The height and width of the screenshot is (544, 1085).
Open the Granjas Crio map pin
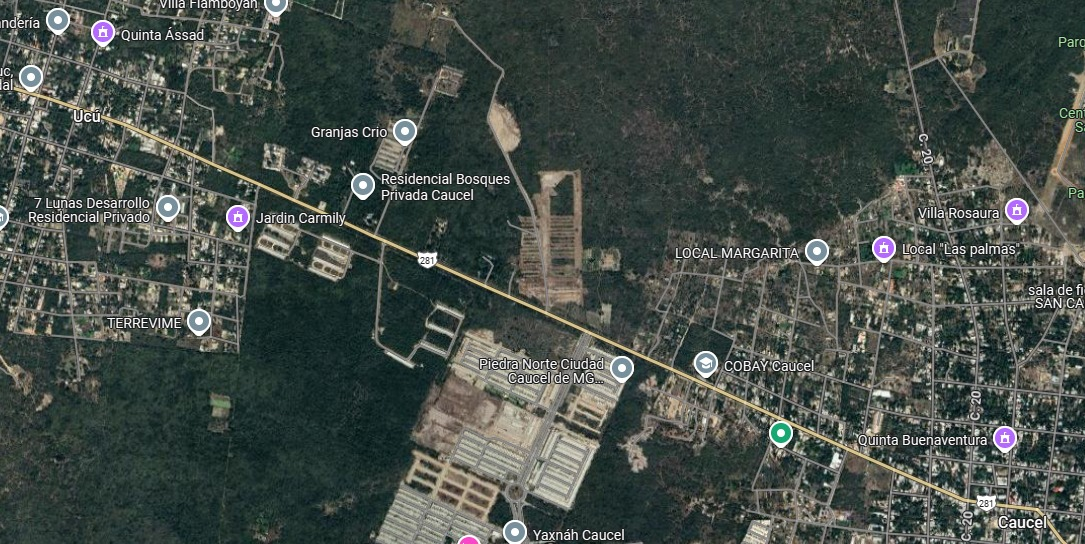coord(404,131)
